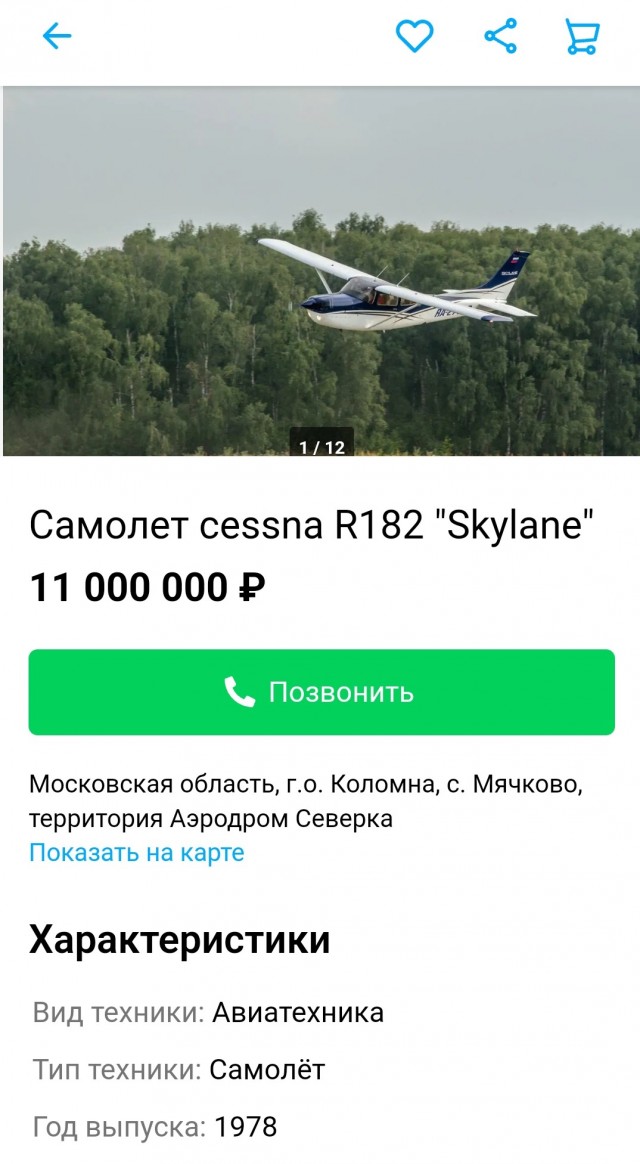Open the Показать на карте link
The image size is (640, 1164).
tap(137, 852)
